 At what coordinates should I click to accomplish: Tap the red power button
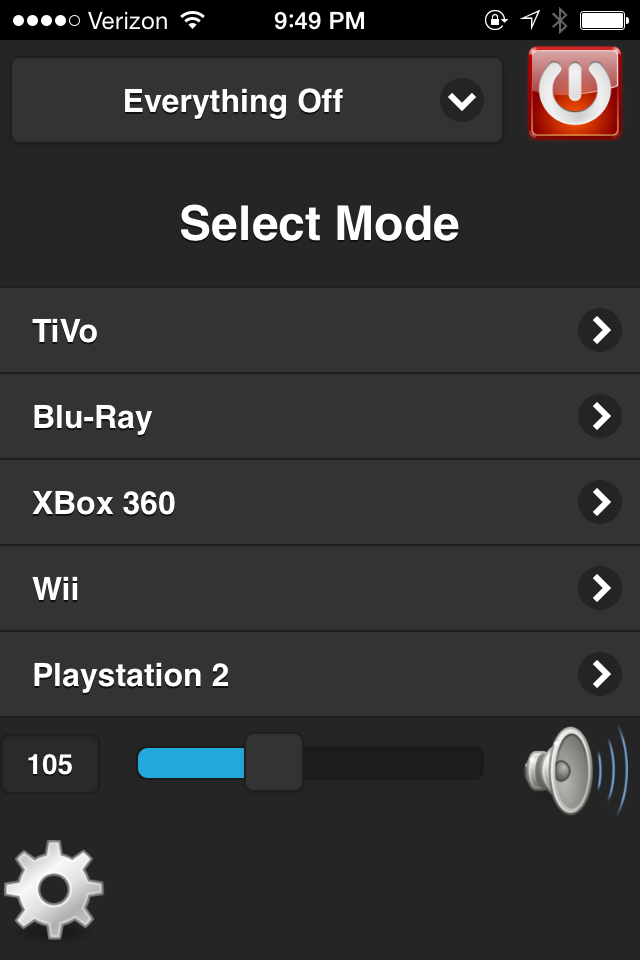[574, 93]
